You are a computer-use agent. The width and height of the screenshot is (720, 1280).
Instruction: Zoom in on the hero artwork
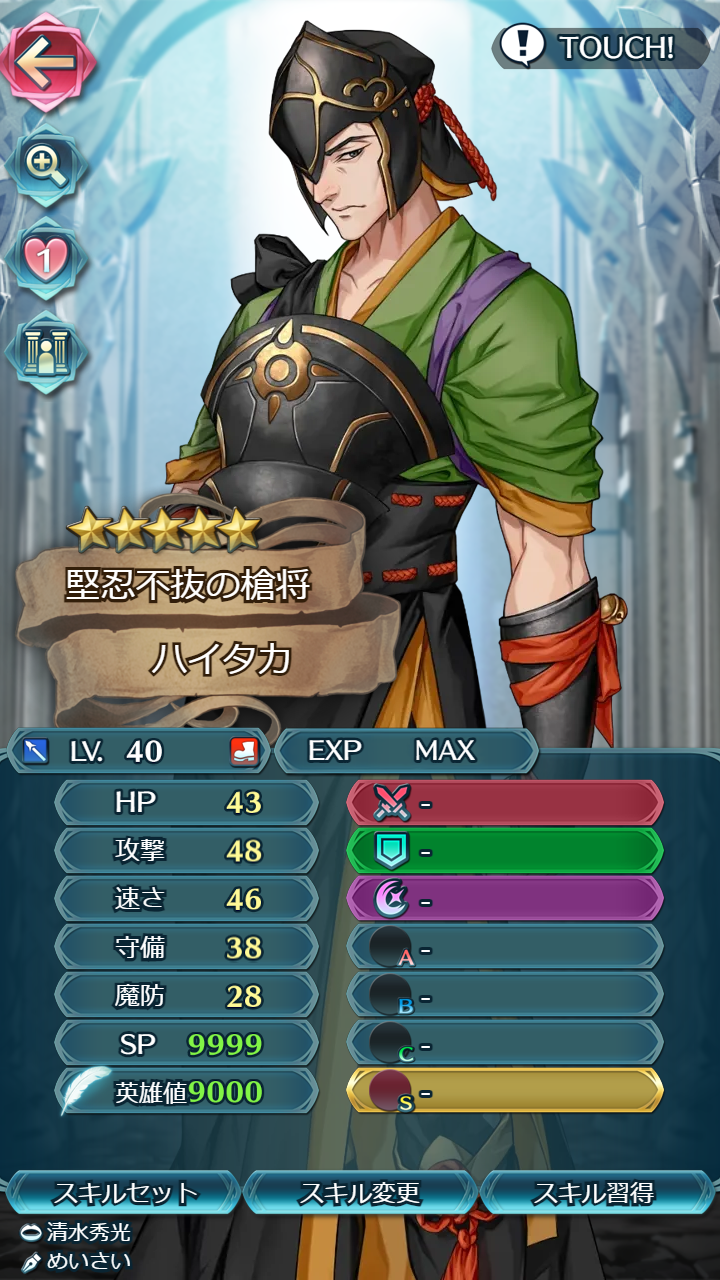point(46,163)
